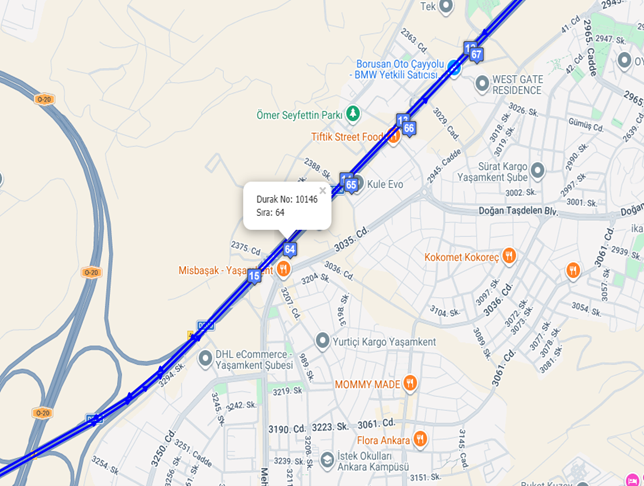
Task: Select bus stop marker 67
Action: (476, 54)
